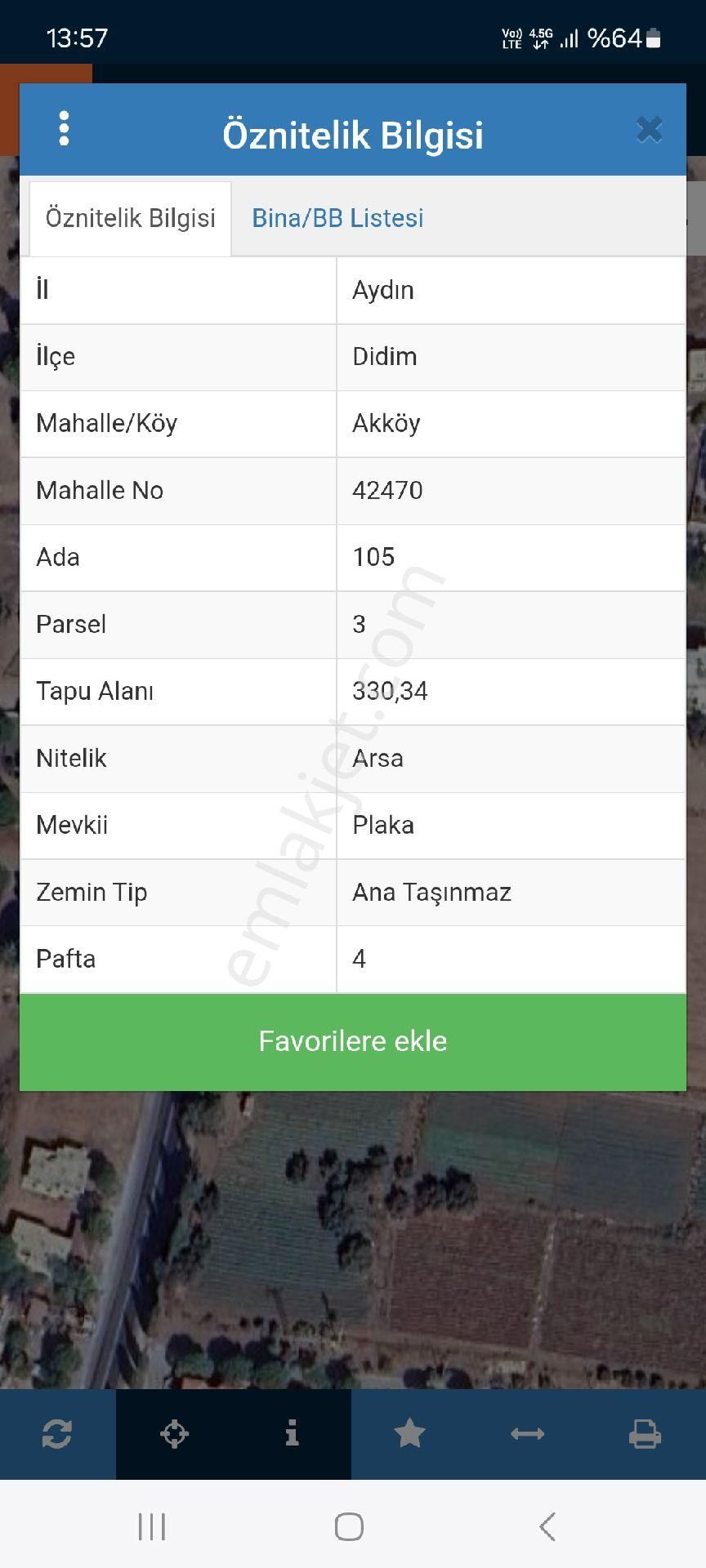
Task: Select the Öznitelik Bilgisi tab
Action: pyautogui.click(x=131, y=218)
